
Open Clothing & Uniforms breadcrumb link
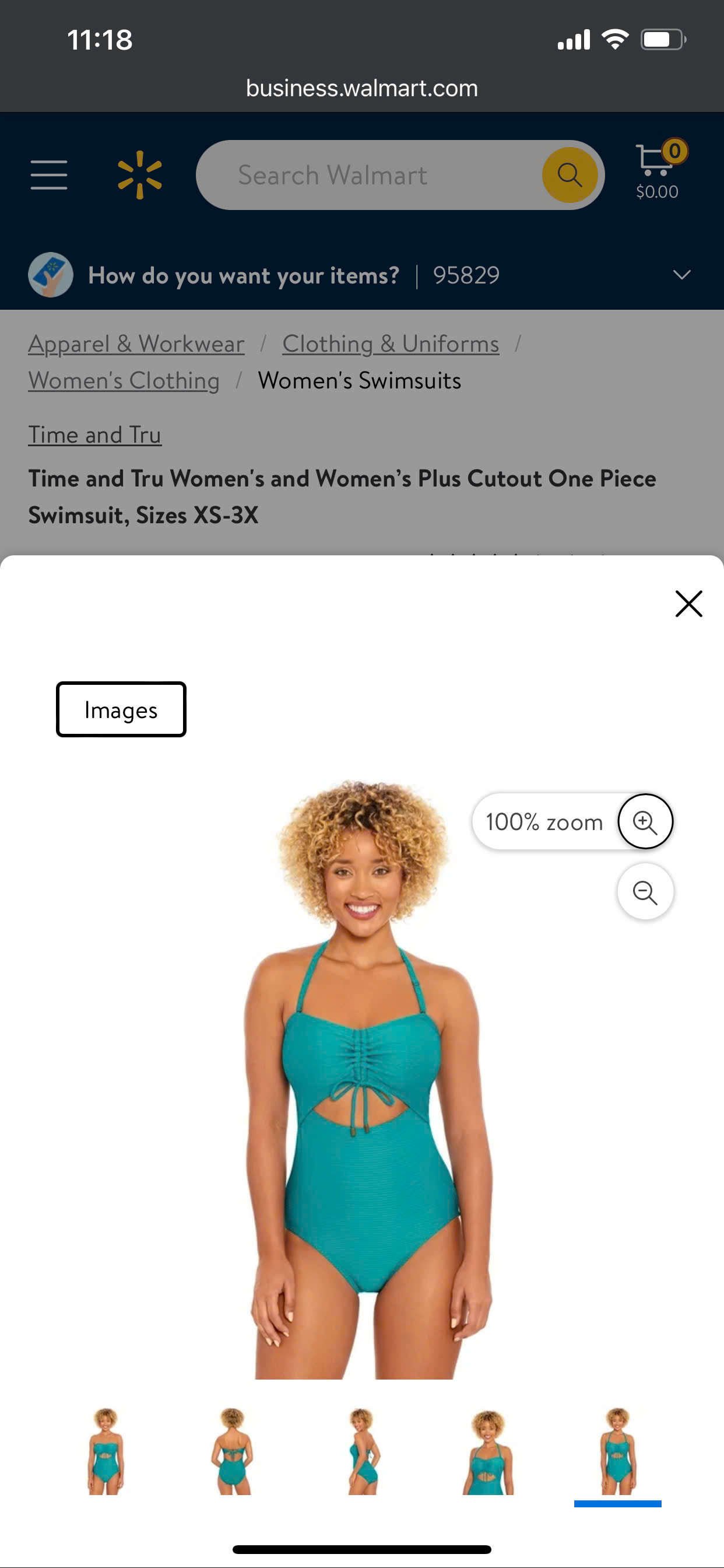pyautogui.click(x=391, y=344)
